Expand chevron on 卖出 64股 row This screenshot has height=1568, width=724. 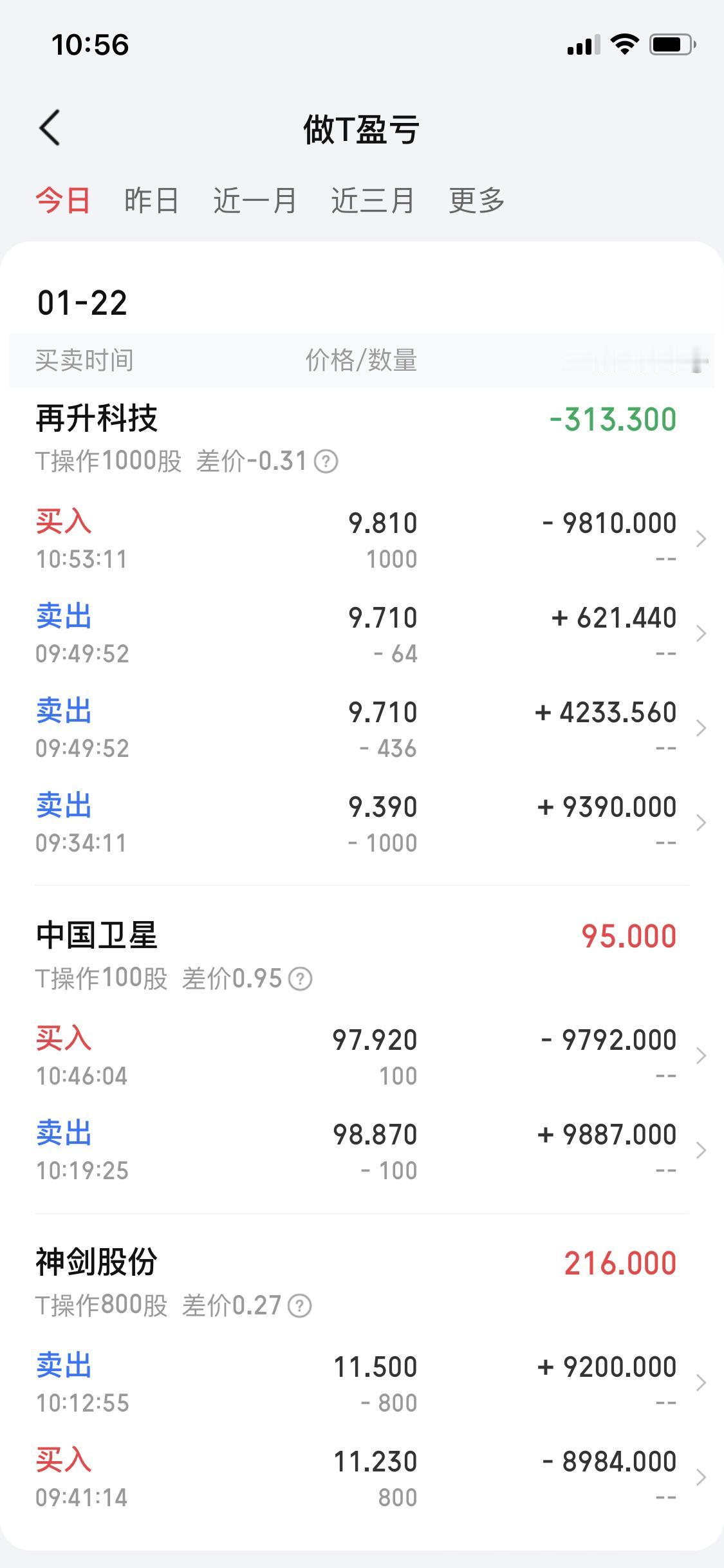click(701, 634)
